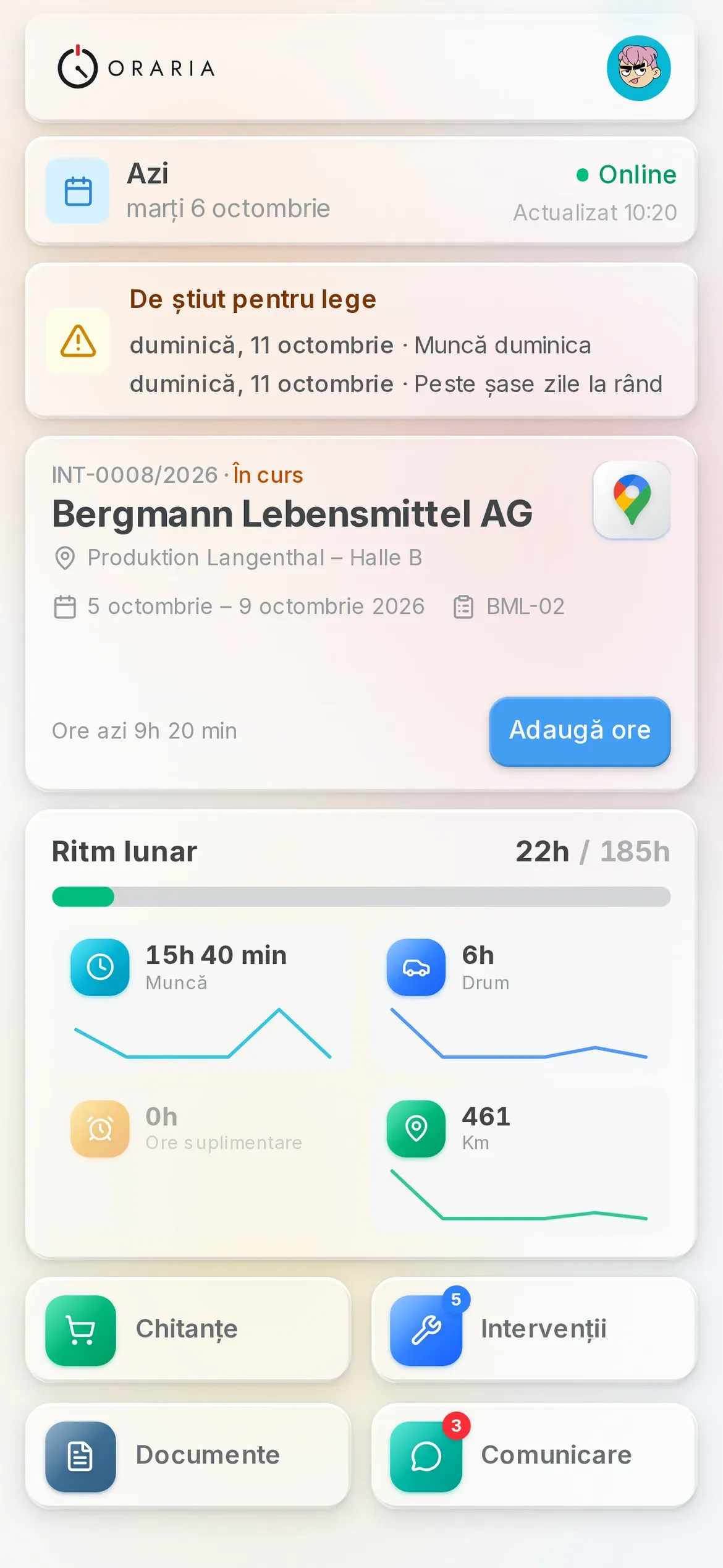Viewport: 723px width, 1568px height.
Task: Open the Azi date card
Action: point(361,190)
